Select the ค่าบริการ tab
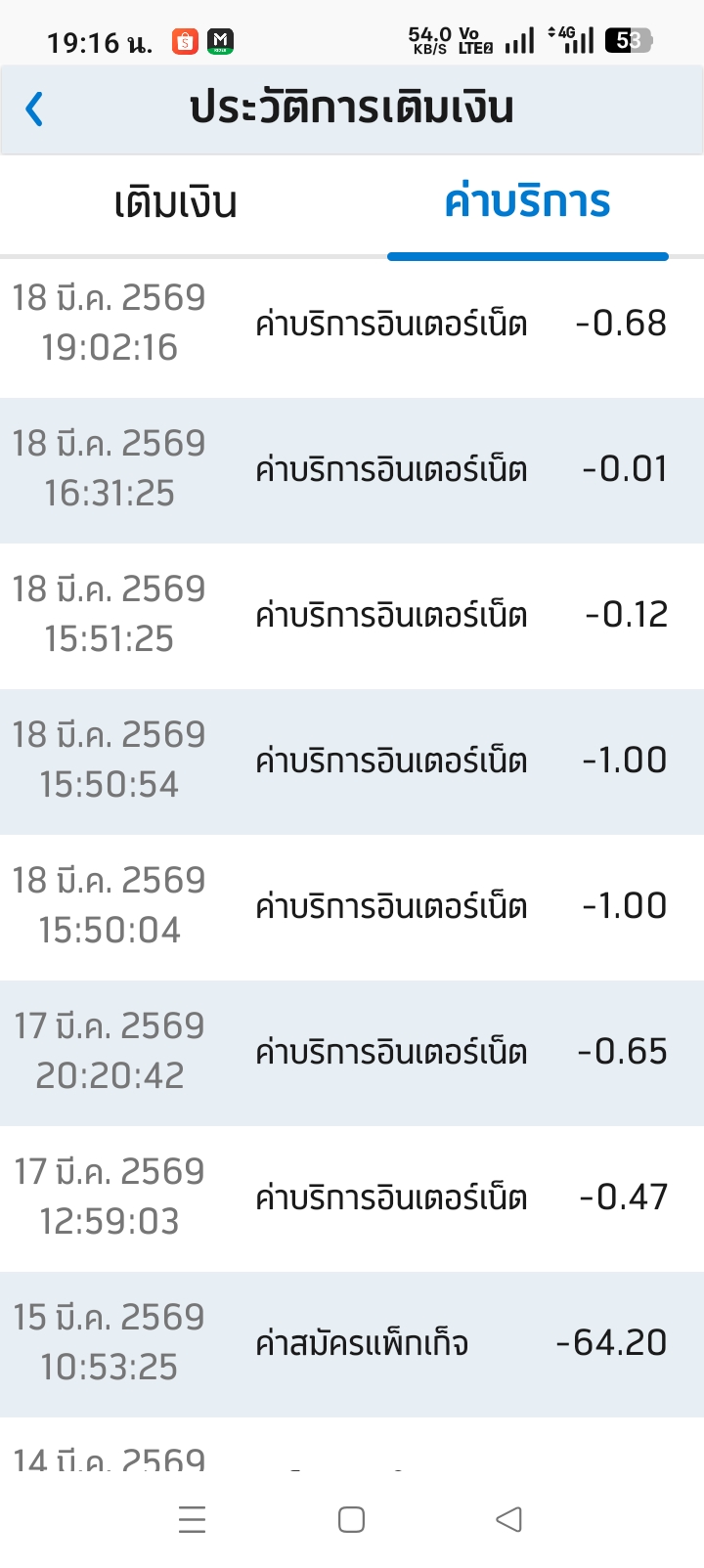The height and width of the screenshot is (1568, 704). click(527, 203)
